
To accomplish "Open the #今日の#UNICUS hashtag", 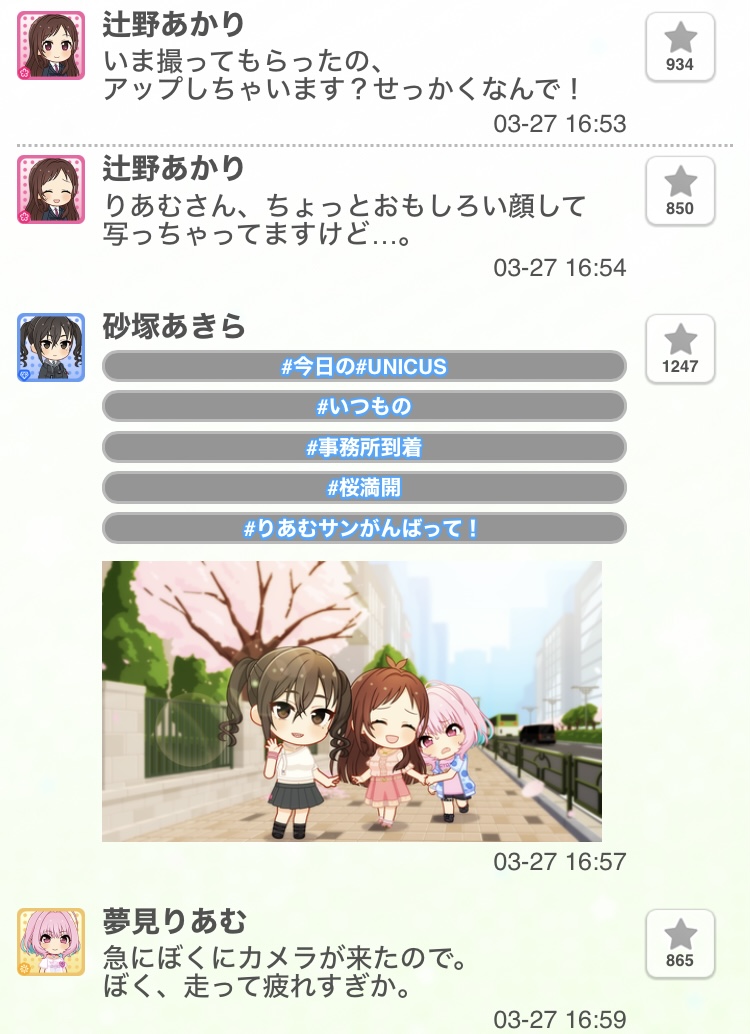I will coord(364,366).
